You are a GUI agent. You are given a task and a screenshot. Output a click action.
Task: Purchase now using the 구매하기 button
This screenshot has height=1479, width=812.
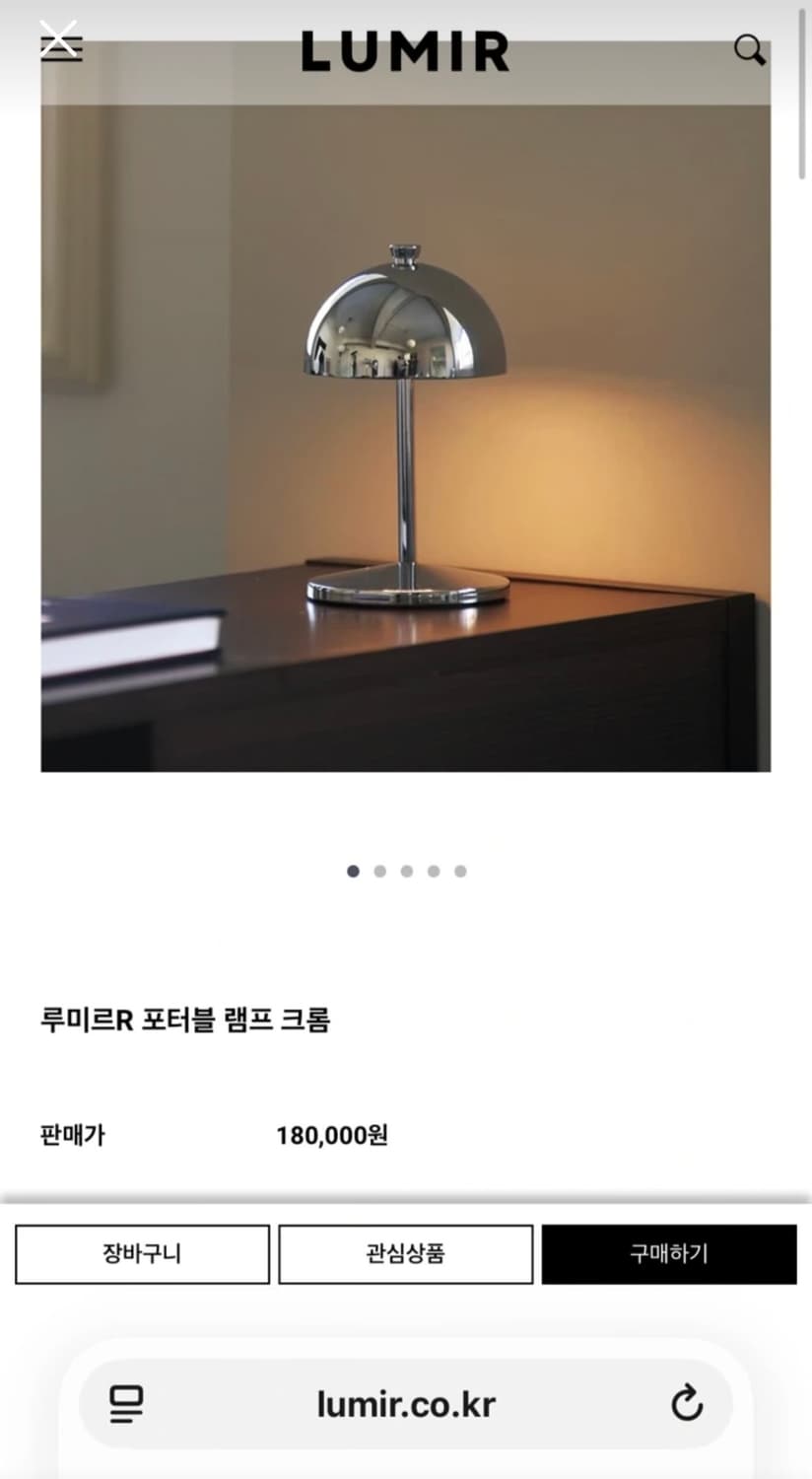coord(669,1253)
